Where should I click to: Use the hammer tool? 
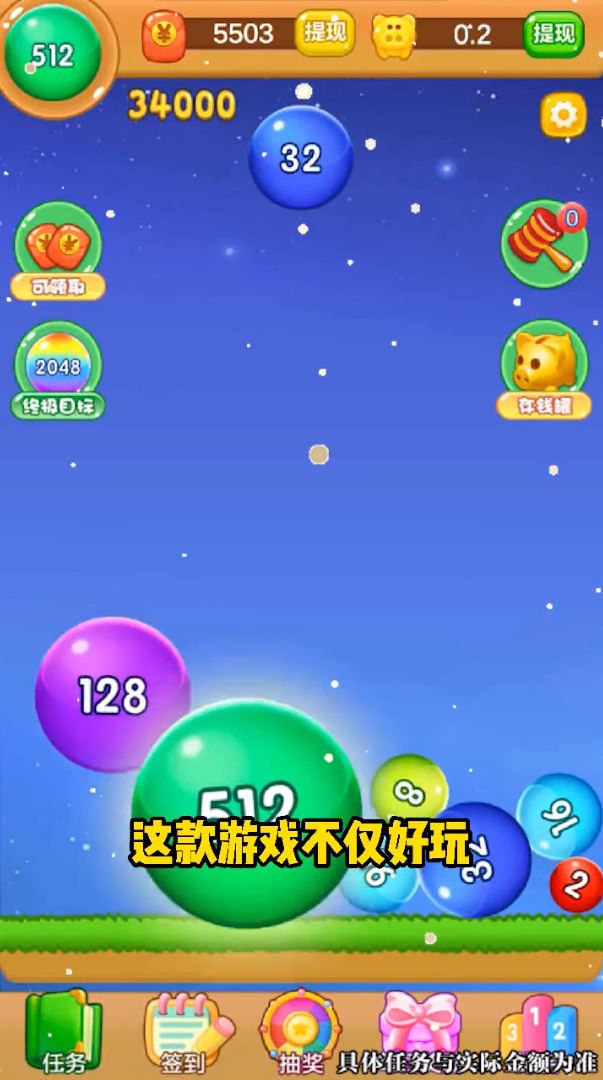[x=544, y=244]
